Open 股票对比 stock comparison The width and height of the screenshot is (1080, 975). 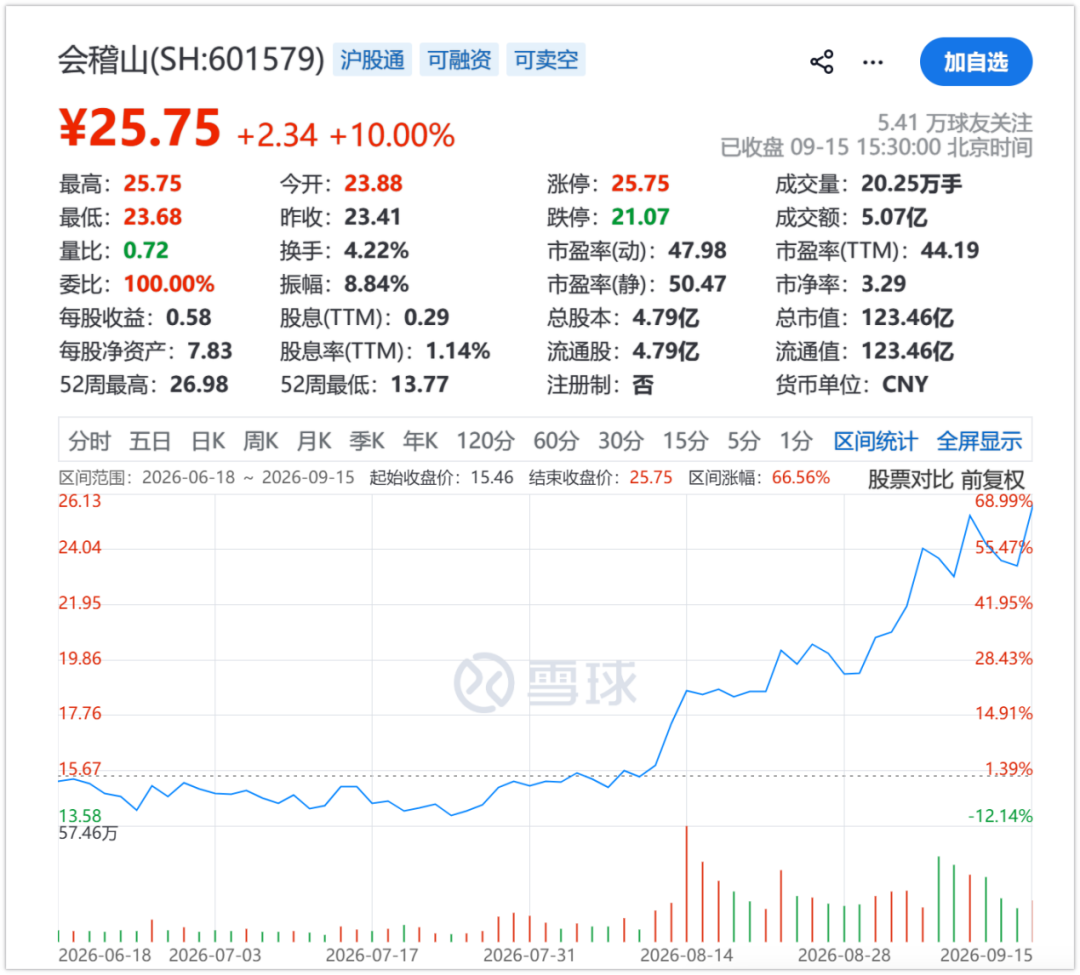[x=910, y=479]
